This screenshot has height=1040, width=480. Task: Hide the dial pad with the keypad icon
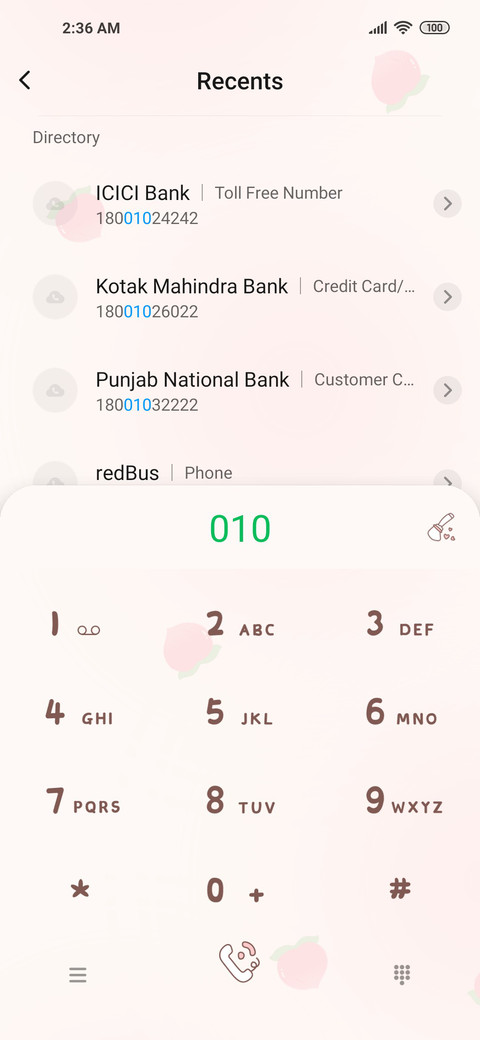[402, 974]
